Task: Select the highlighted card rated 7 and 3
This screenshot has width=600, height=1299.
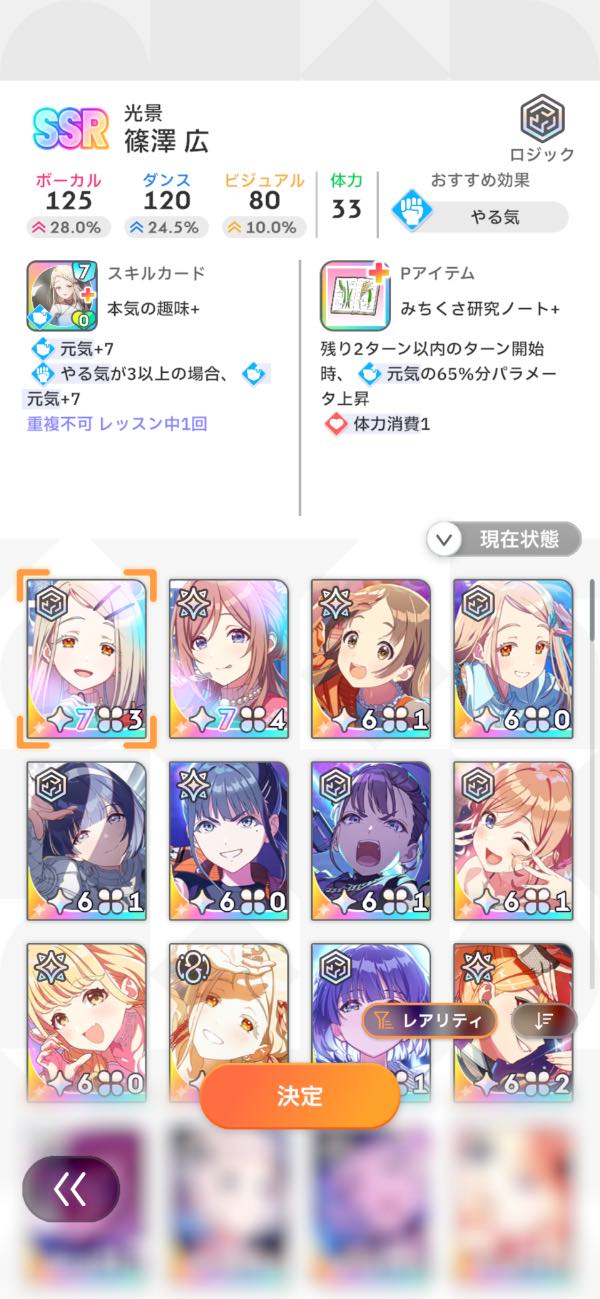Action: pyautogui.click(x=87, y=659)
